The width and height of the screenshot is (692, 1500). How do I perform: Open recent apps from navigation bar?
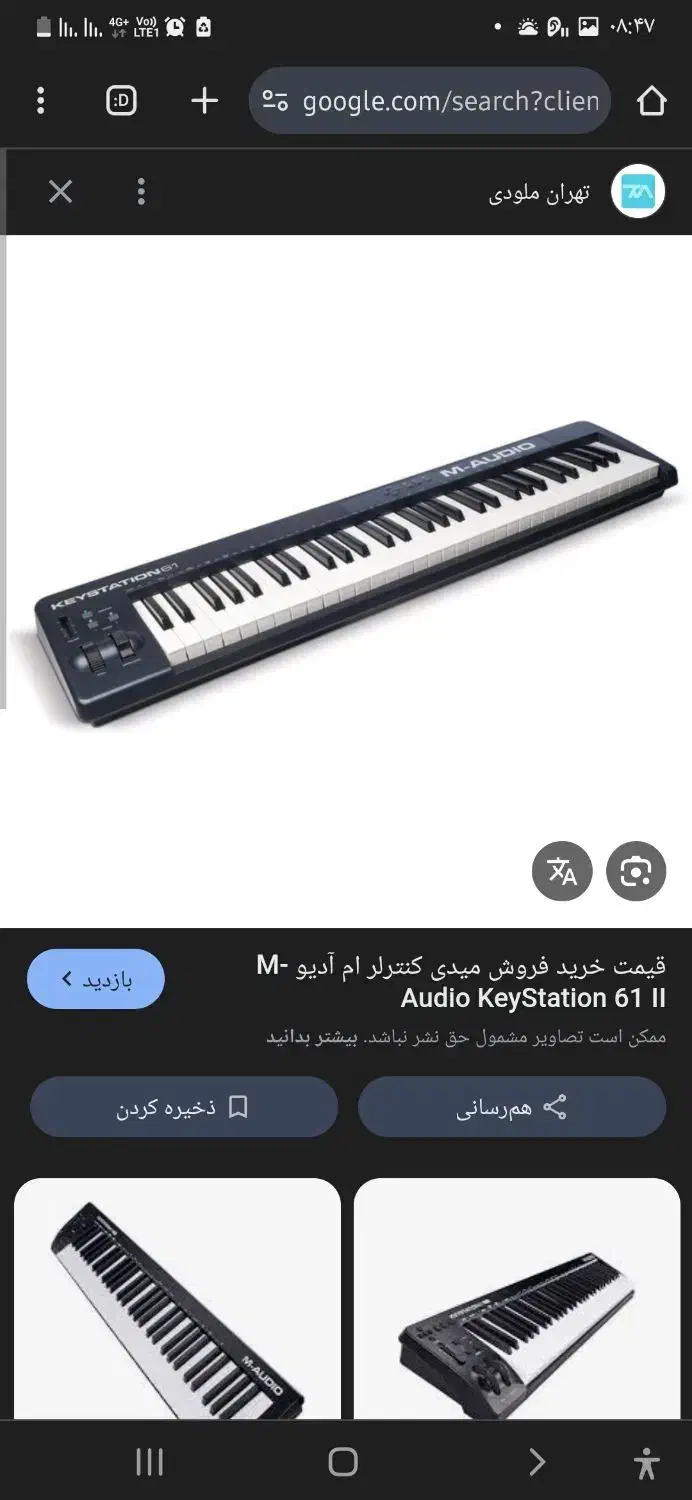tap(149, 1463)
